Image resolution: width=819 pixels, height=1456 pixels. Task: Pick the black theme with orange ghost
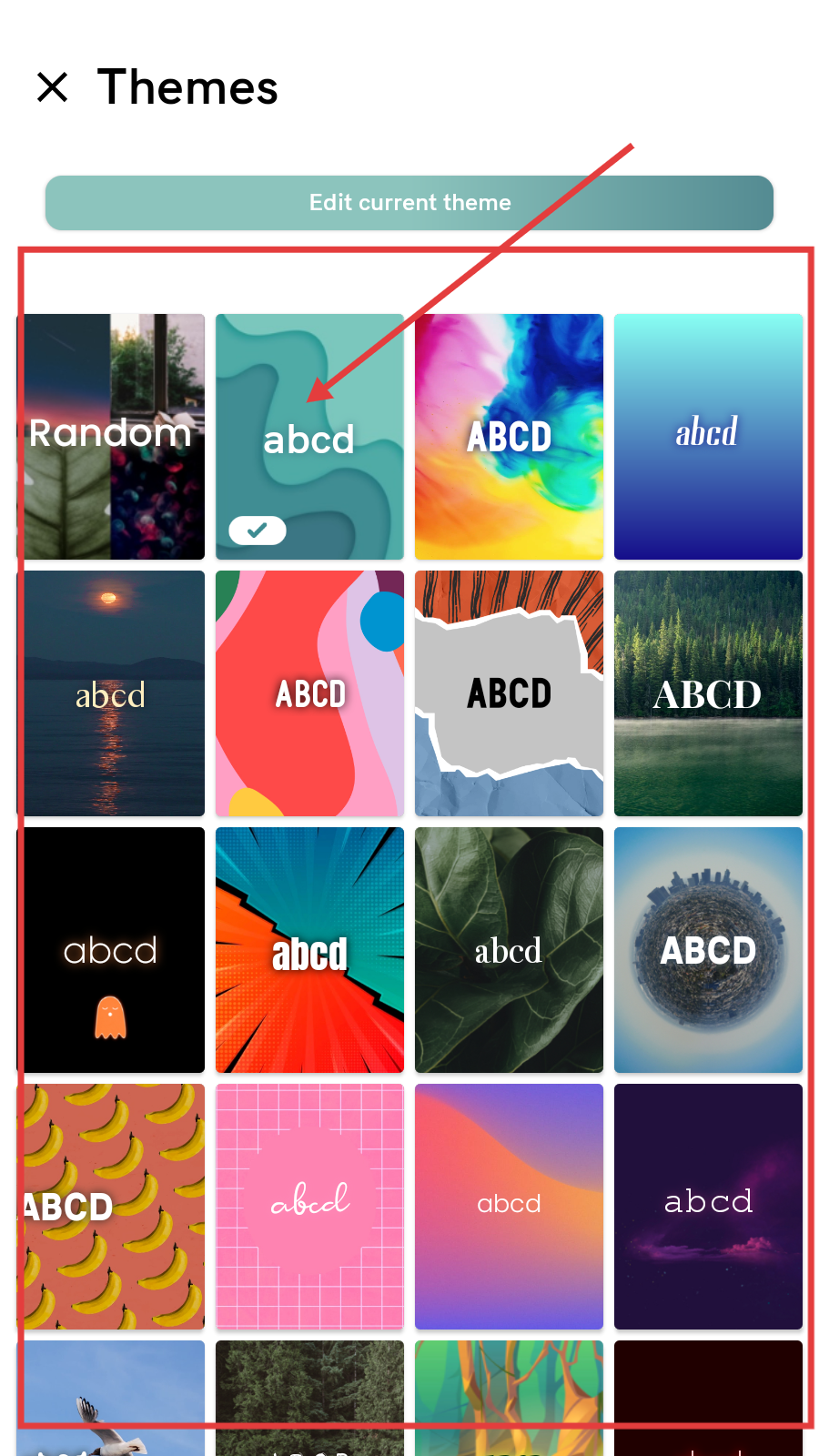pyautogui.click(x=111, y=950)
